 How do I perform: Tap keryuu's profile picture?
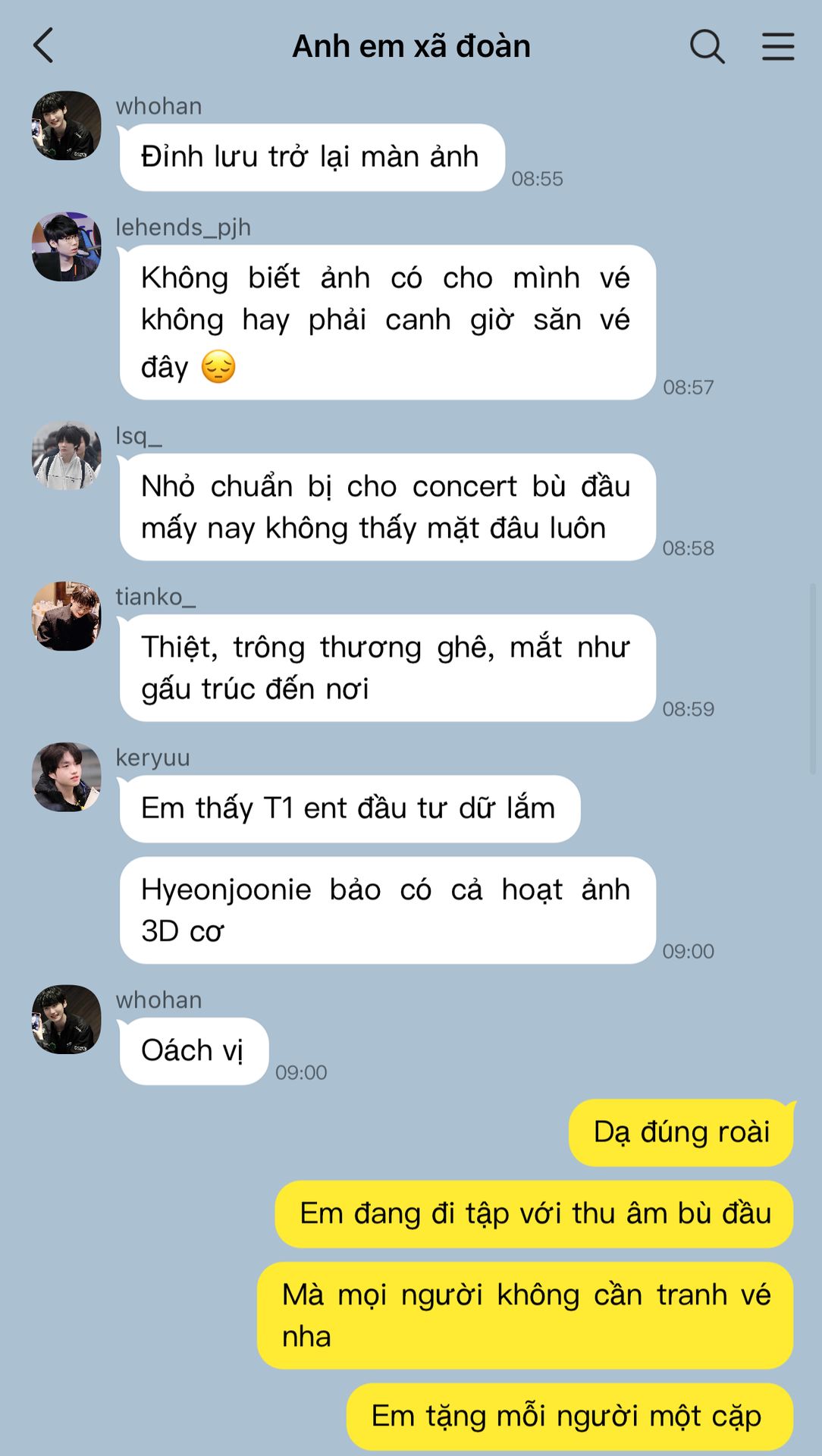pos(67,777)
